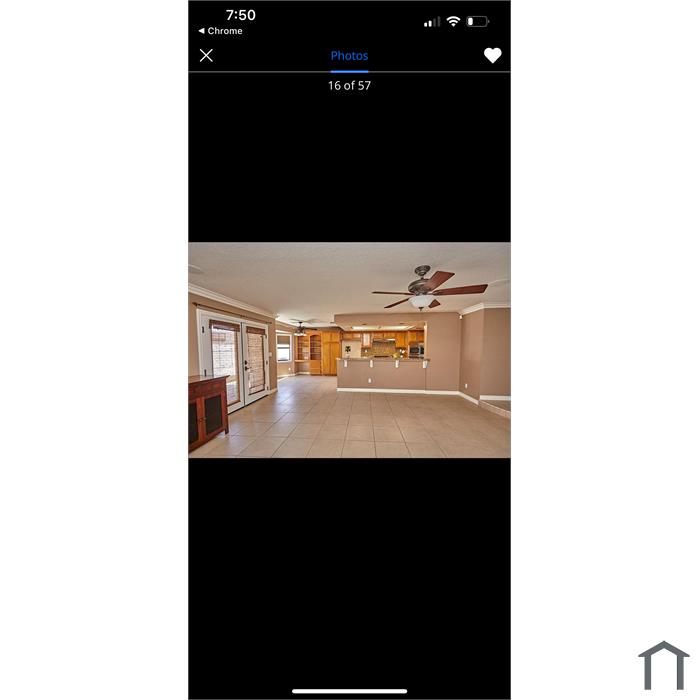The image size is (700, 700).
Task: Close the photo viewer
Action: tap(206, 56)
